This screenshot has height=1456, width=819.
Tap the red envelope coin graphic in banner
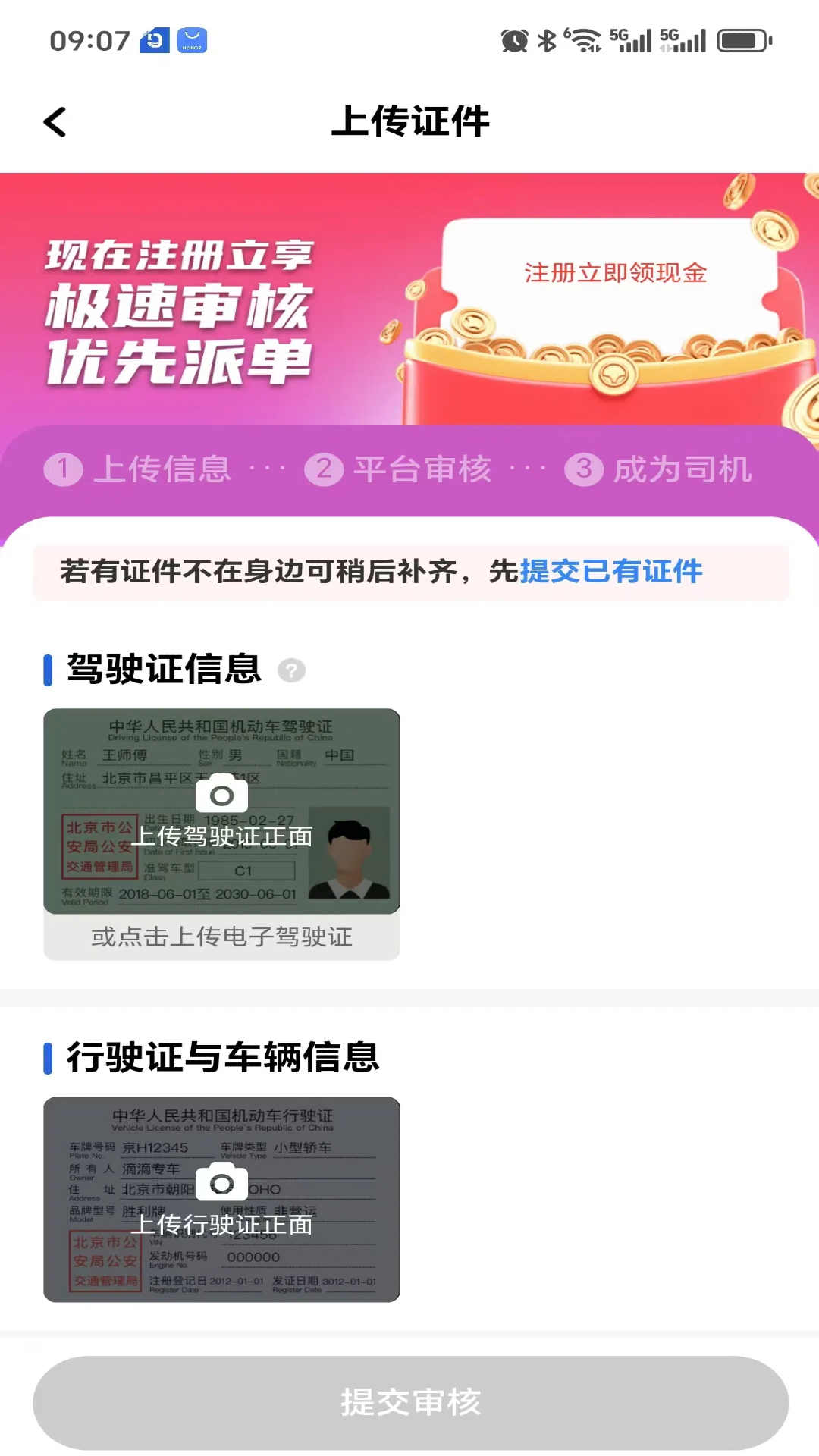613,375
